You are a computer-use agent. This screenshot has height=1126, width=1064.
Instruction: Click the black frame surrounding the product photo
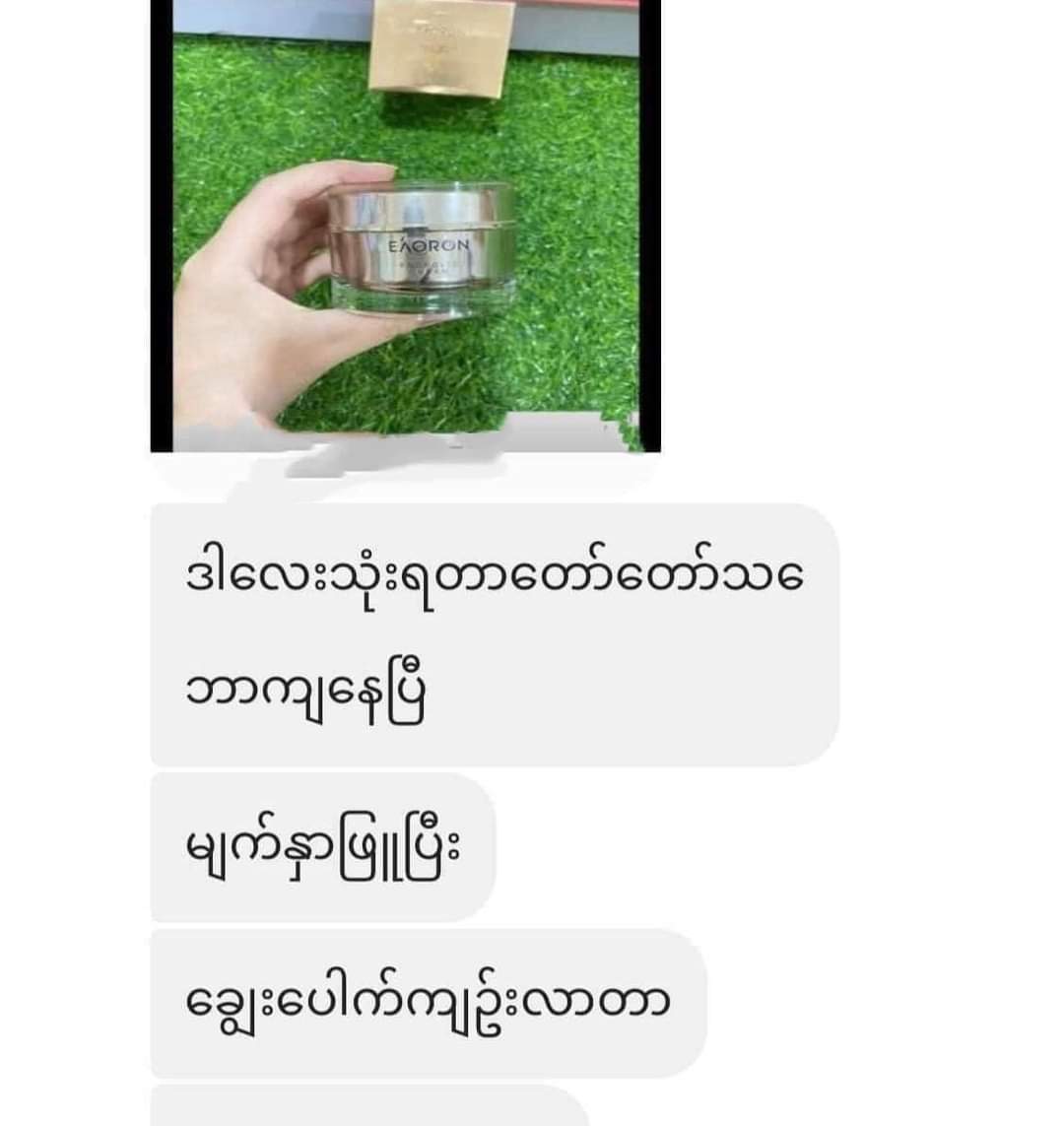pos(161,227)
